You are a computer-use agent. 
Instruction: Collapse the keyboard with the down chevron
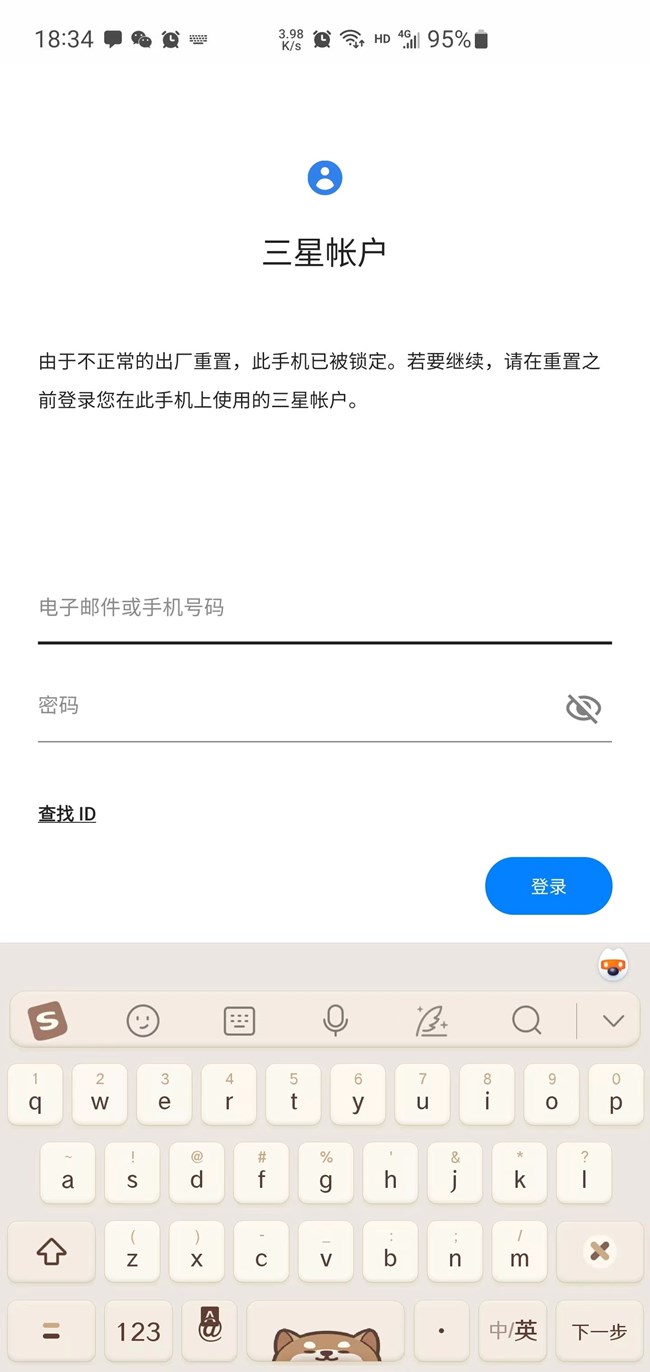(613, 1021)
